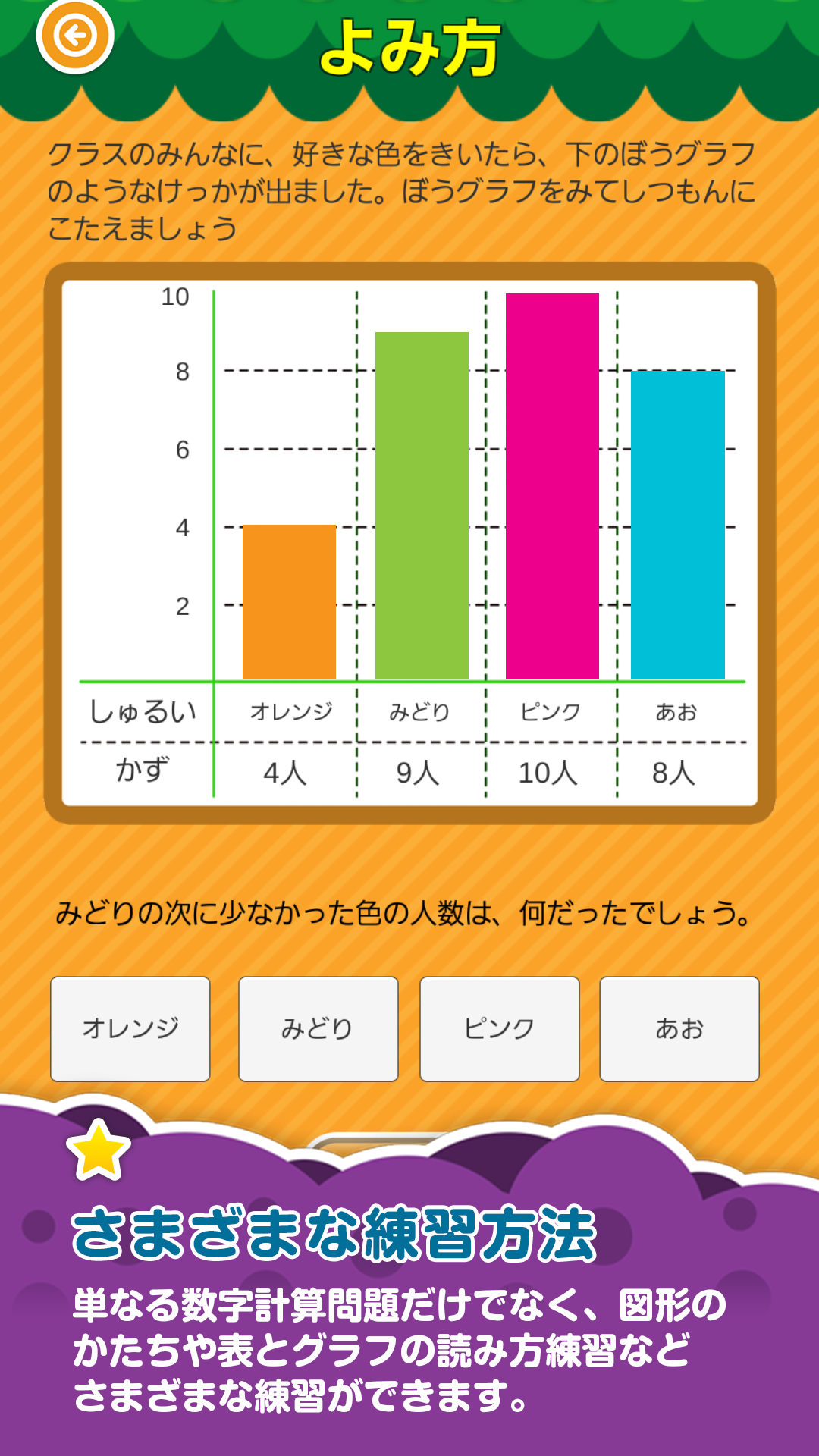Tap the かず row label below the graph
The image size is (819, 1456).
tap(141, 773)
